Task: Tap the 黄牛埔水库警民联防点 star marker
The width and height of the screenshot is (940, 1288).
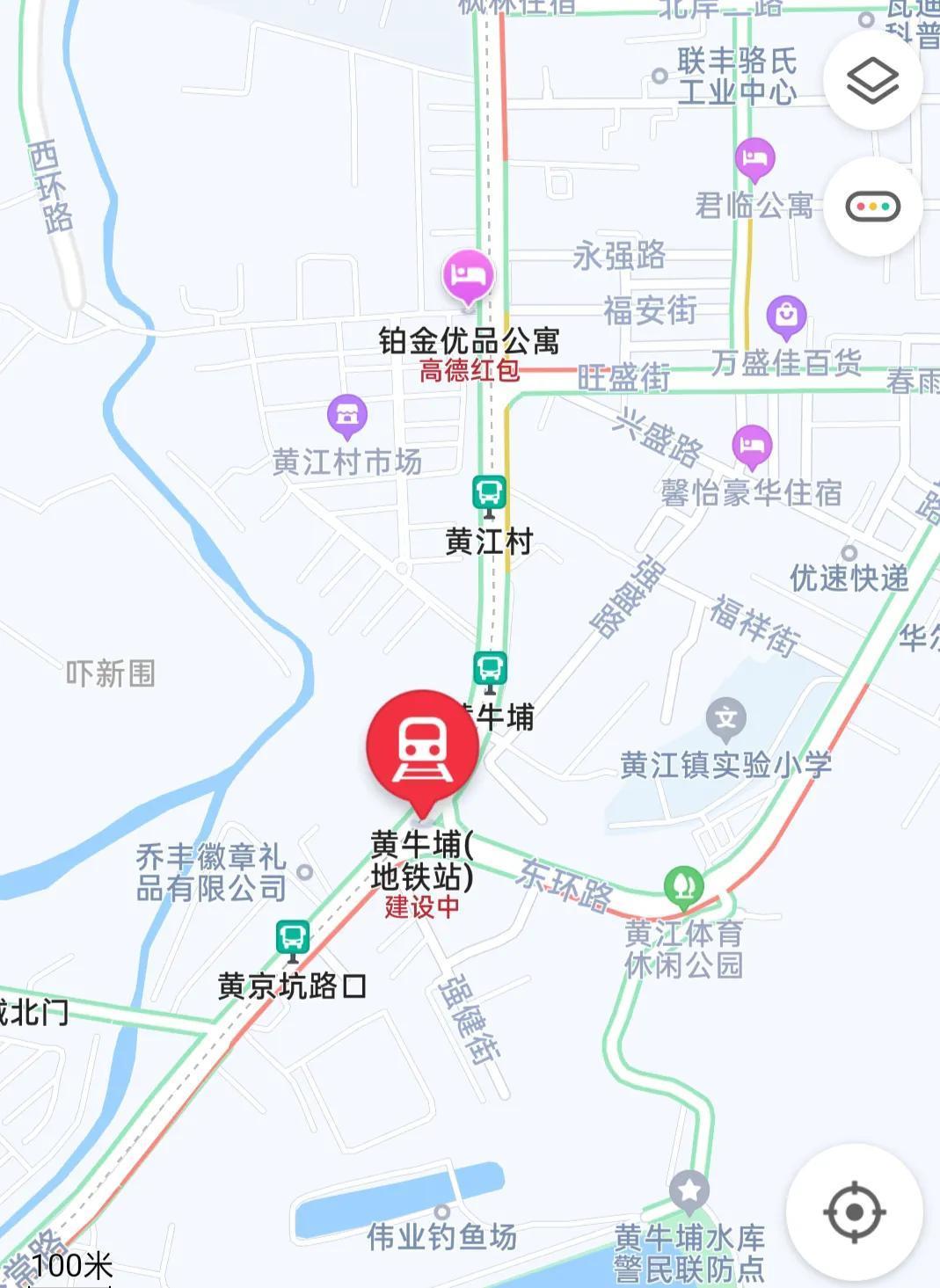Action: (689, 1191)
